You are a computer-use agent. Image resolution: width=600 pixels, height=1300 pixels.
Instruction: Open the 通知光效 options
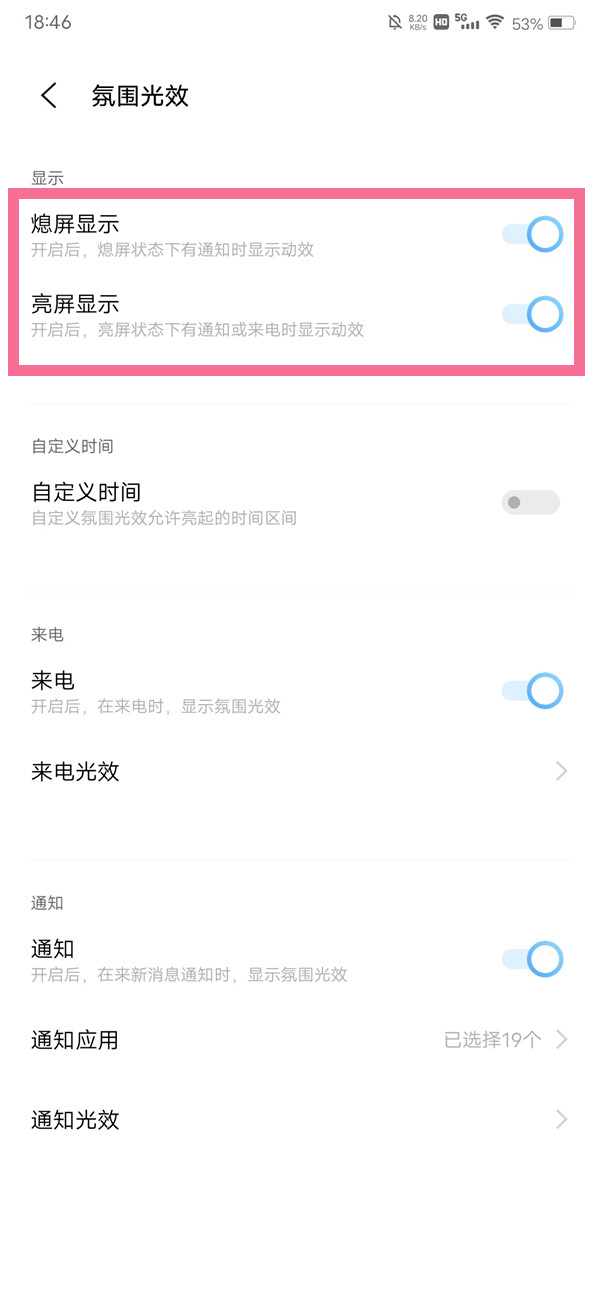click(300, 1120)
